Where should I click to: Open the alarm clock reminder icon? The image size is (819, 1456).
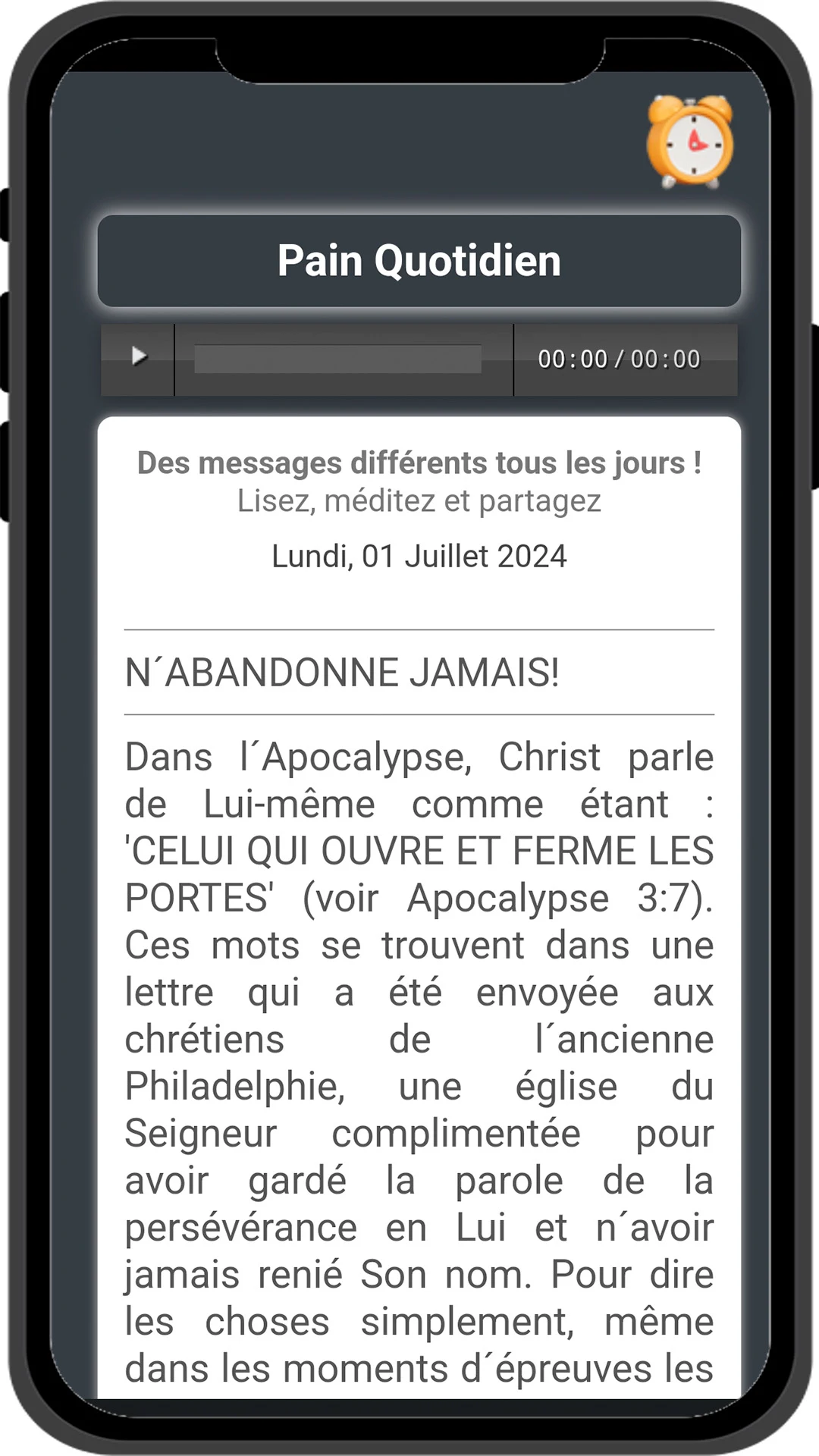tap(690, 142)
